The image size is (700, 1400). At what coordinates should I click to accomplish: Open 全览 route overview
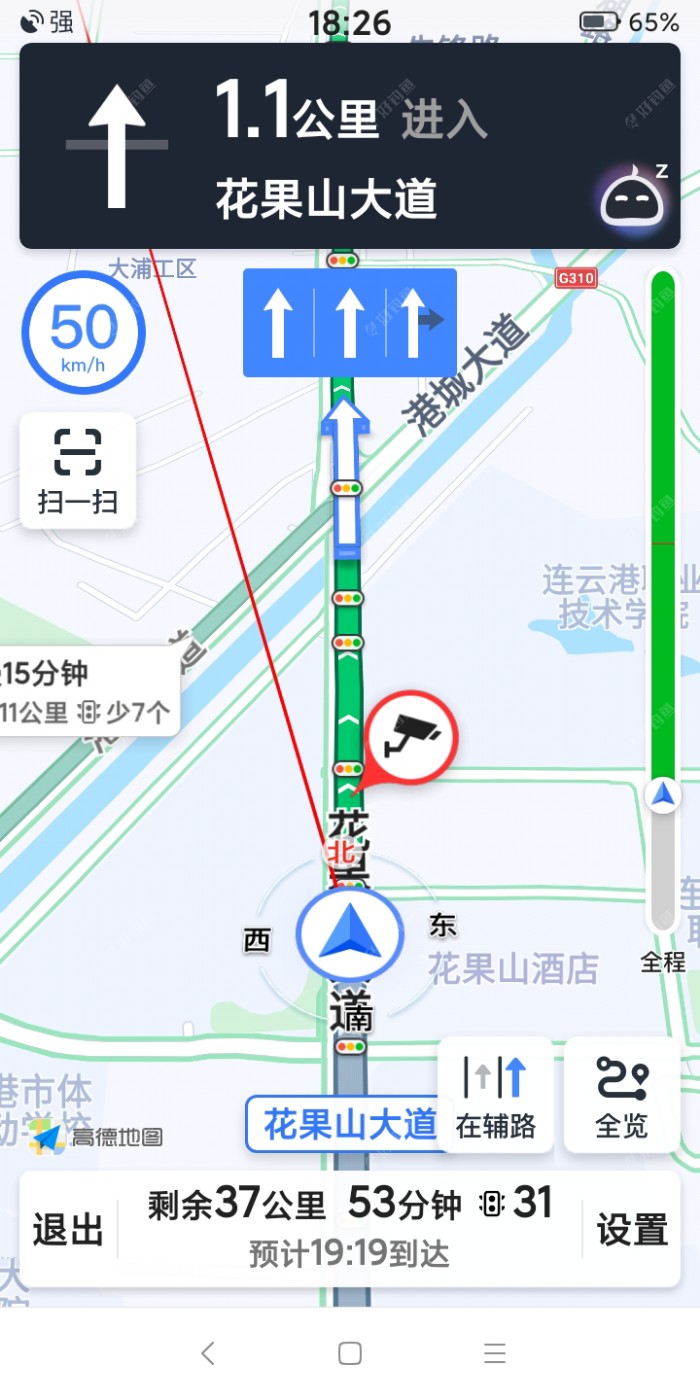pyautogui.click(x=621, y=1094)
